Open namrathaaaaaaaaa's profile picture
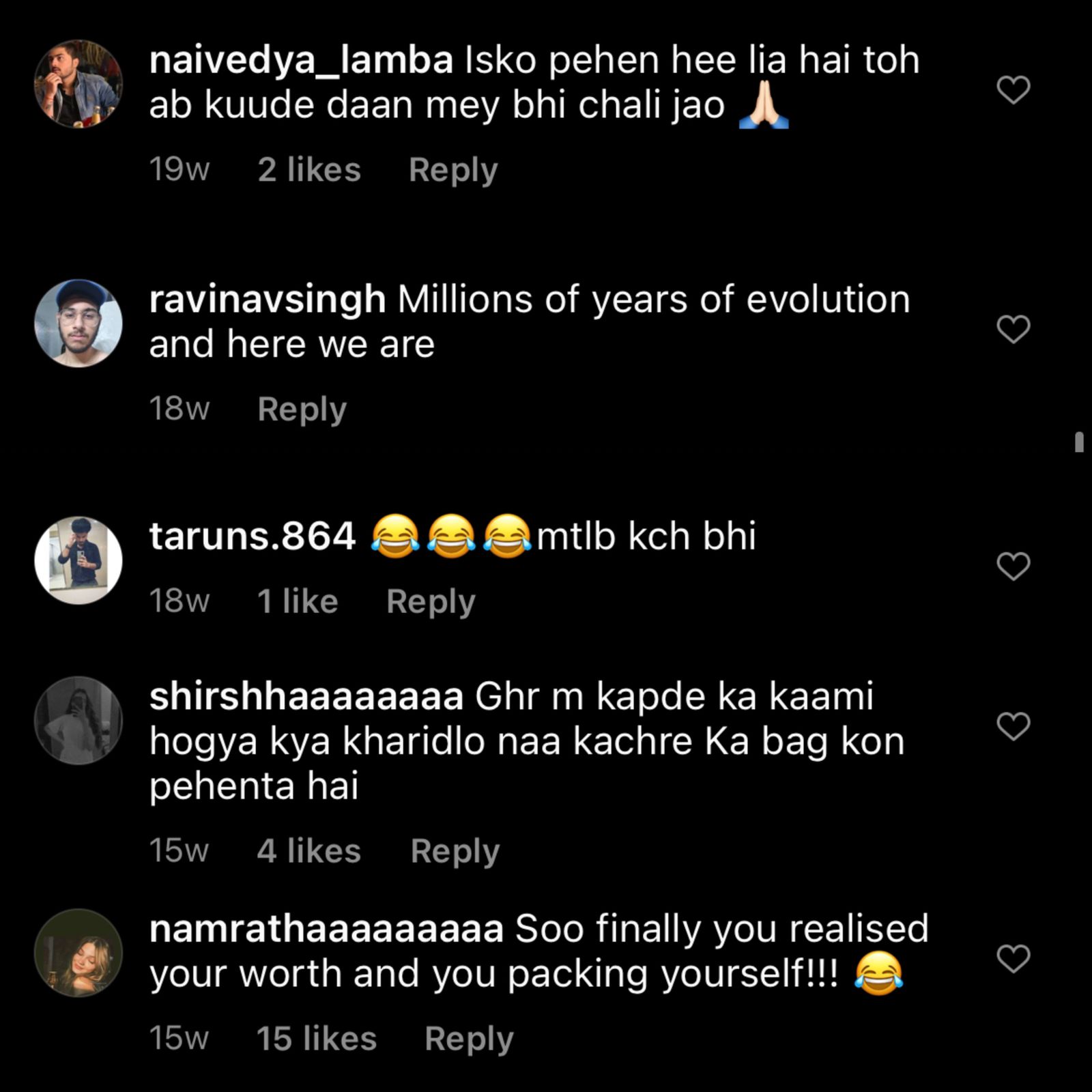The image size is (1092, 1092). (78, 952)
